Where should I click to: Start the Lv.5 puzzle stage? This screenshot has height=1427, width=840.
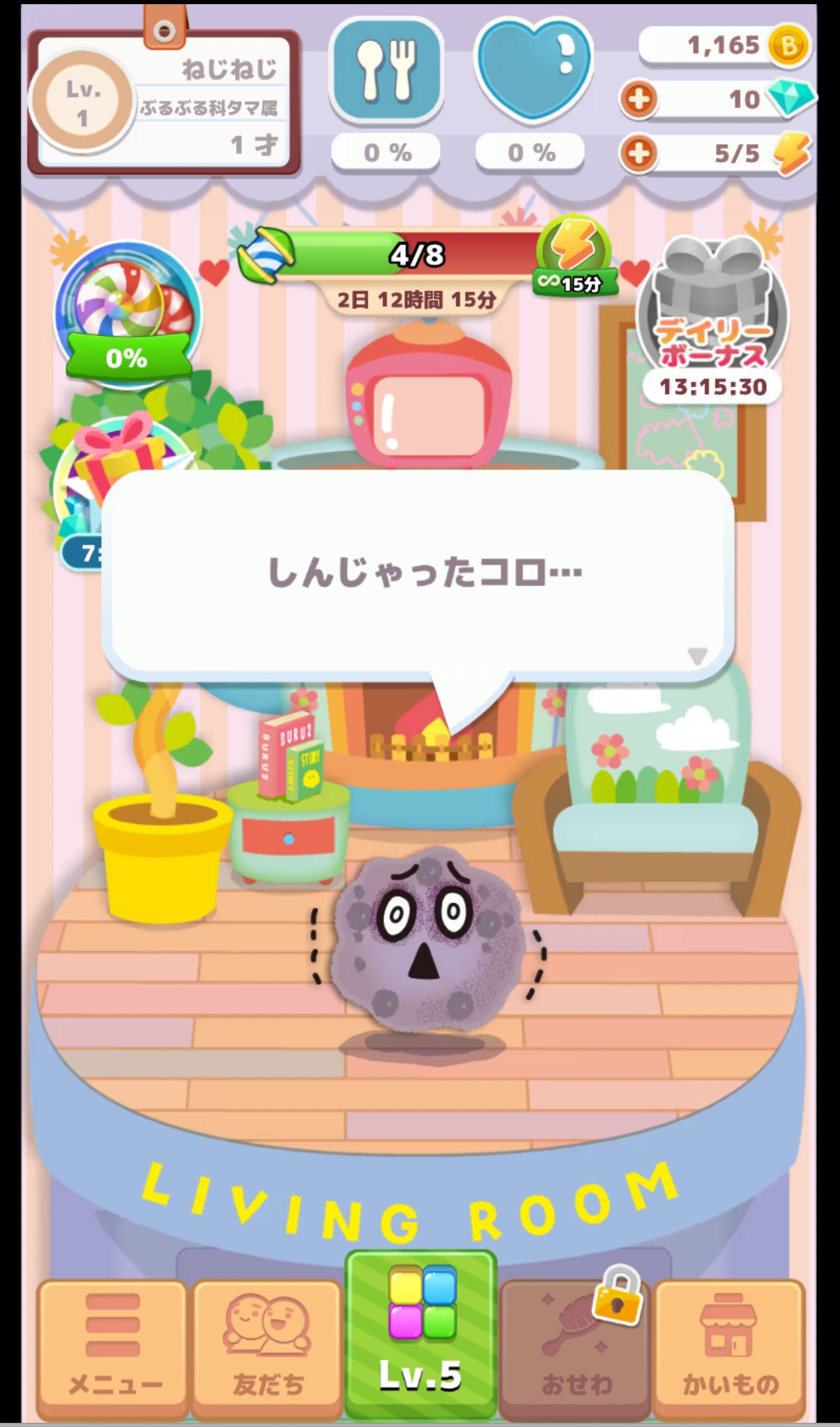coord(421,1334)
